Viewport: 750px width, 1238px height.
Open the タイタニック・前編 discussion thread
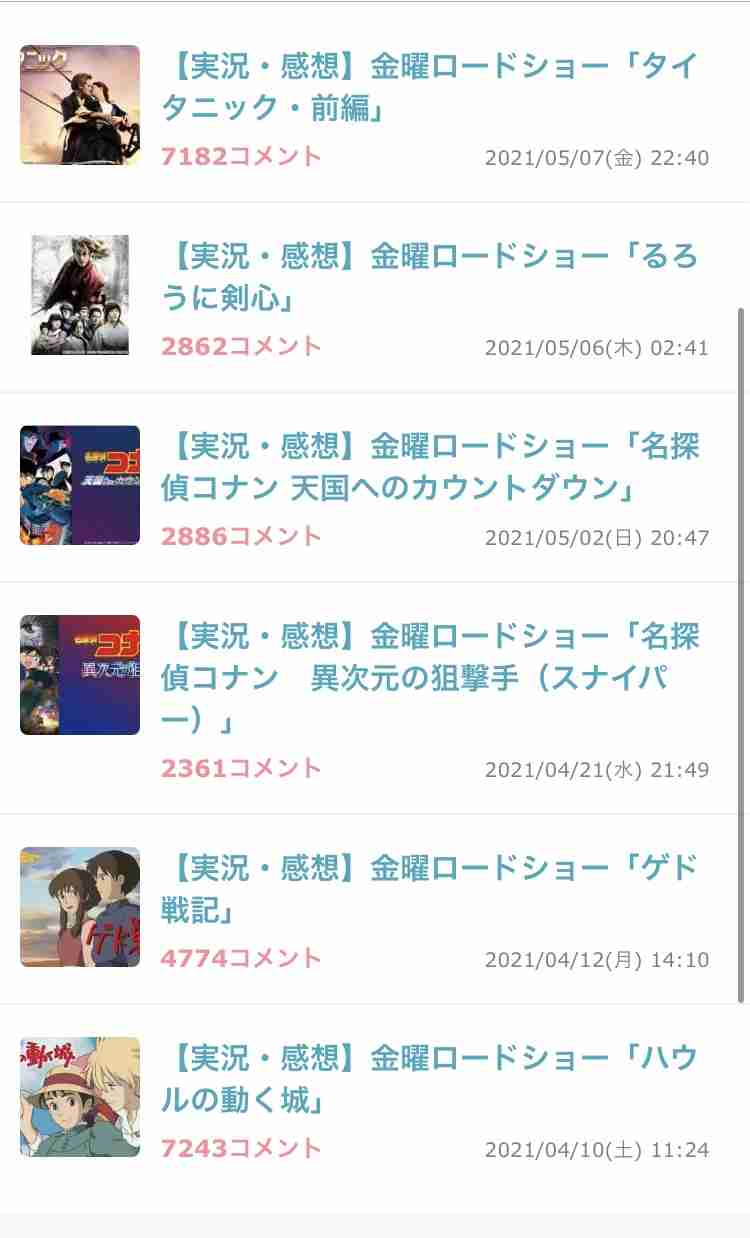[430, 88]
